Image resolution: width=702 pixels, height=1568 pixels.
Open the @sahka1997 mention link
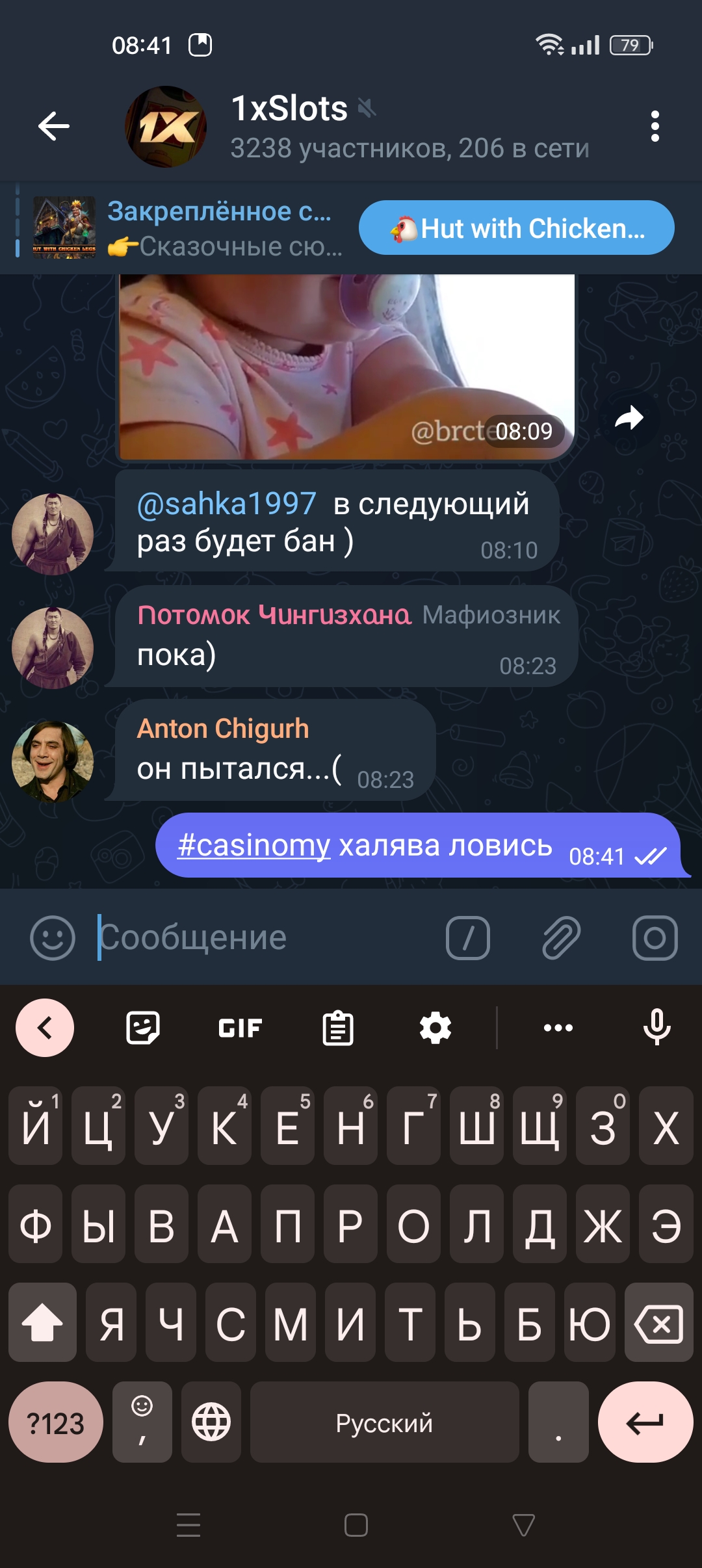(x=226, y=504)
